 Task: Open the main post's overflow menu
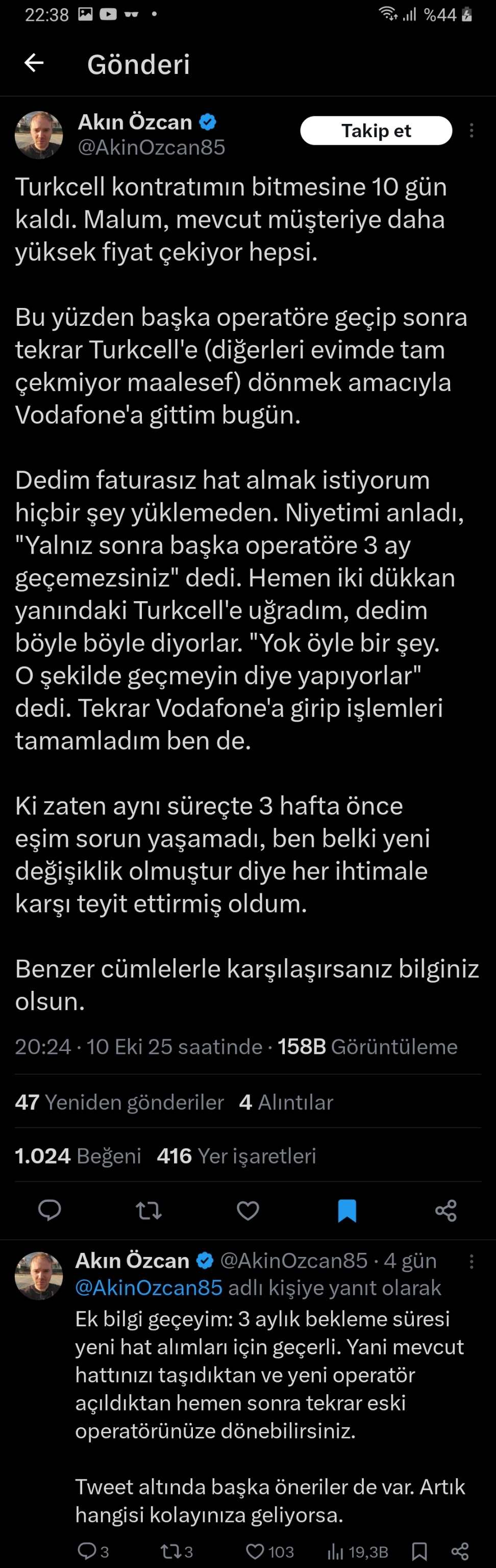(471, 131)
